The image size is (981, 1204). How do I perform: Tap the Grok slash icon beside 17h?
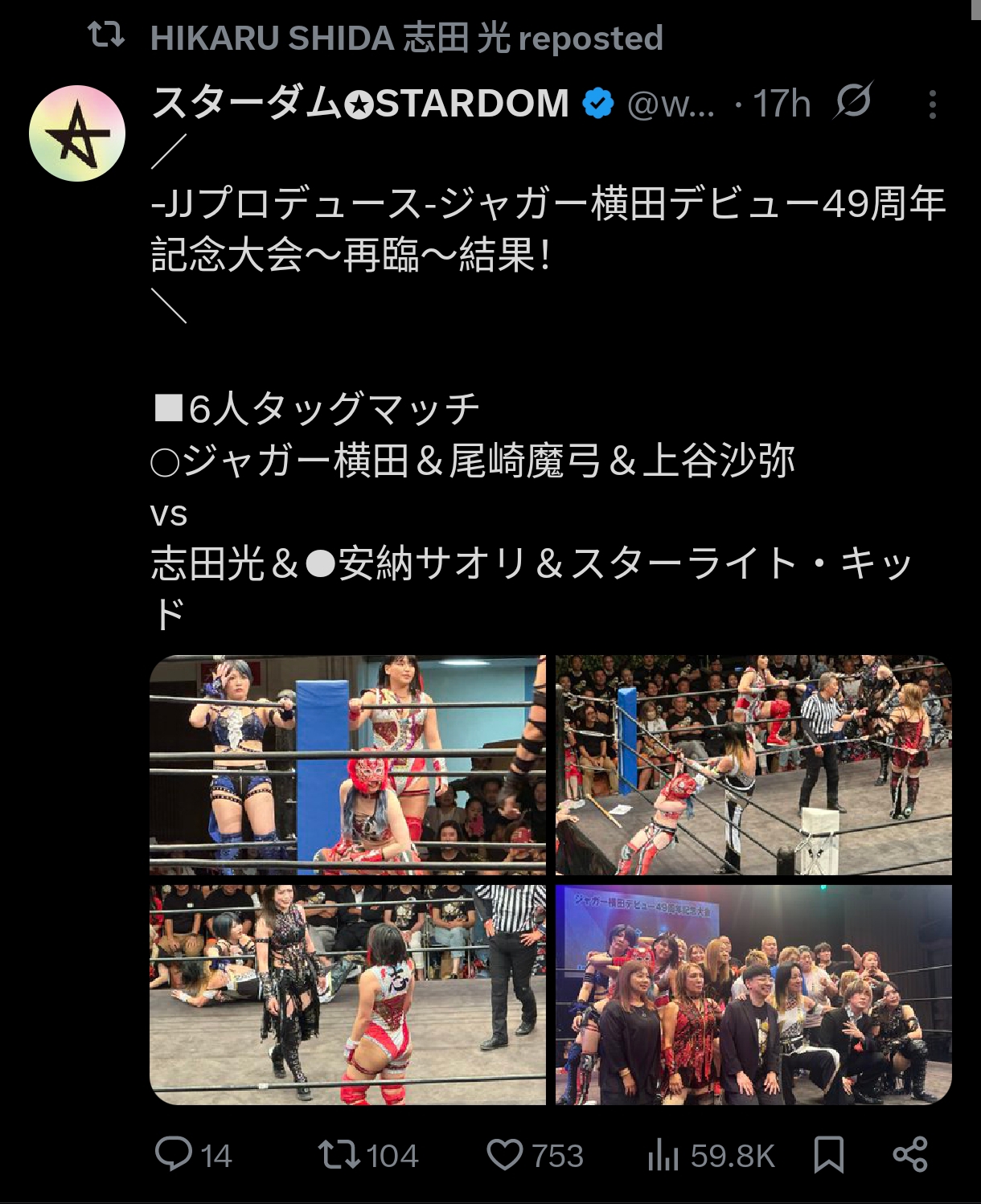tap(853, 102)
